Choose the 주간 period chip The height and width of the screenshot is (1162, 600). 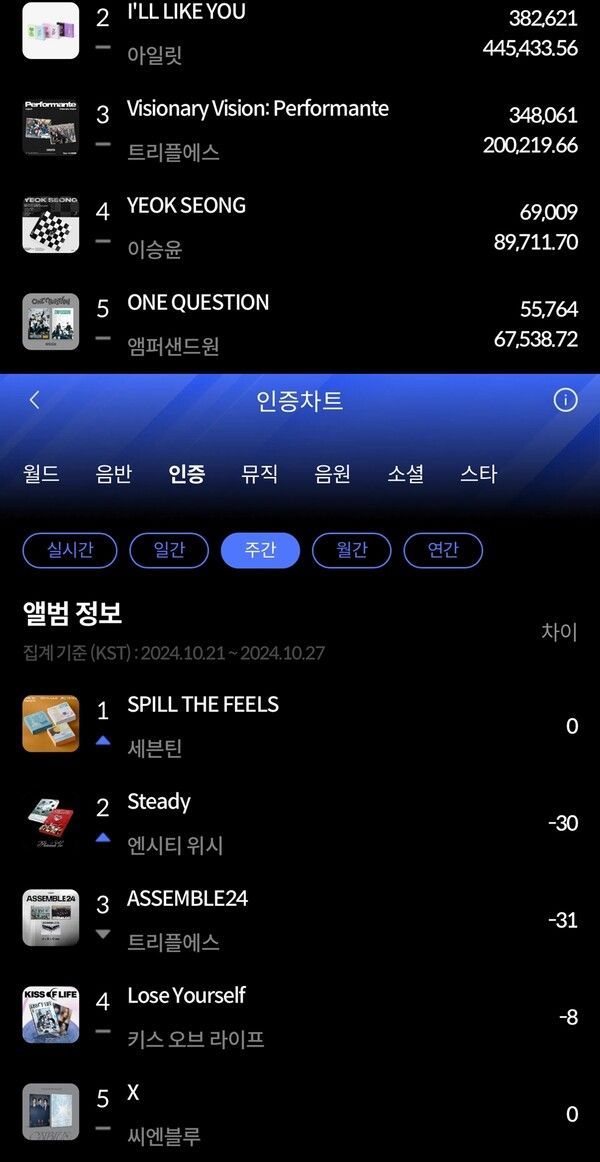coord(260,550)
